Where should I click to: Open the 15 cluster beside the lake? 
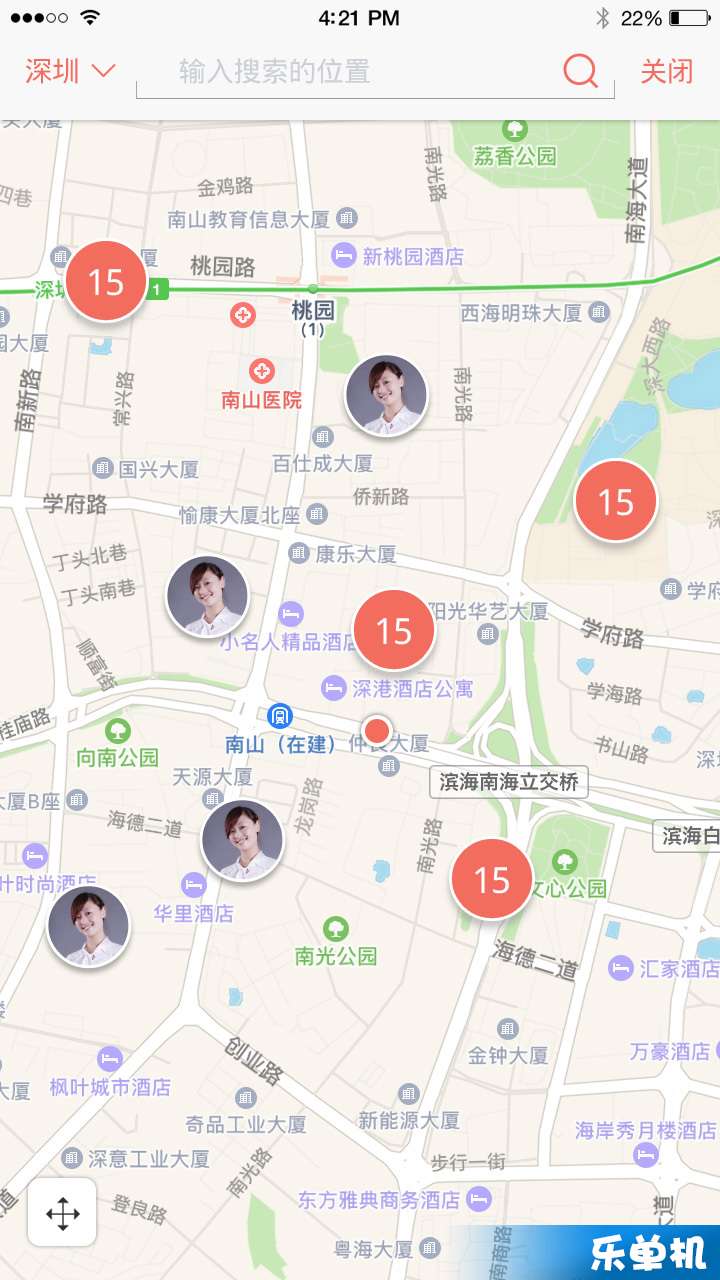pos(616,501)
